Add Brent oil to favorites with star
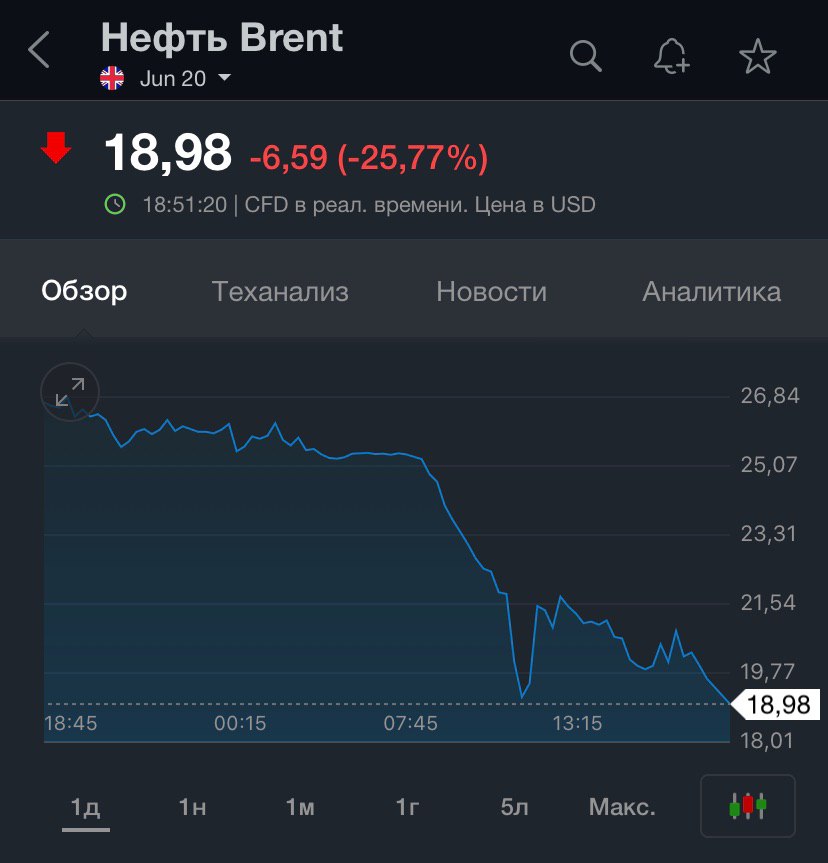828x863 pixels. pyautogui.click(x=758, y=56)
